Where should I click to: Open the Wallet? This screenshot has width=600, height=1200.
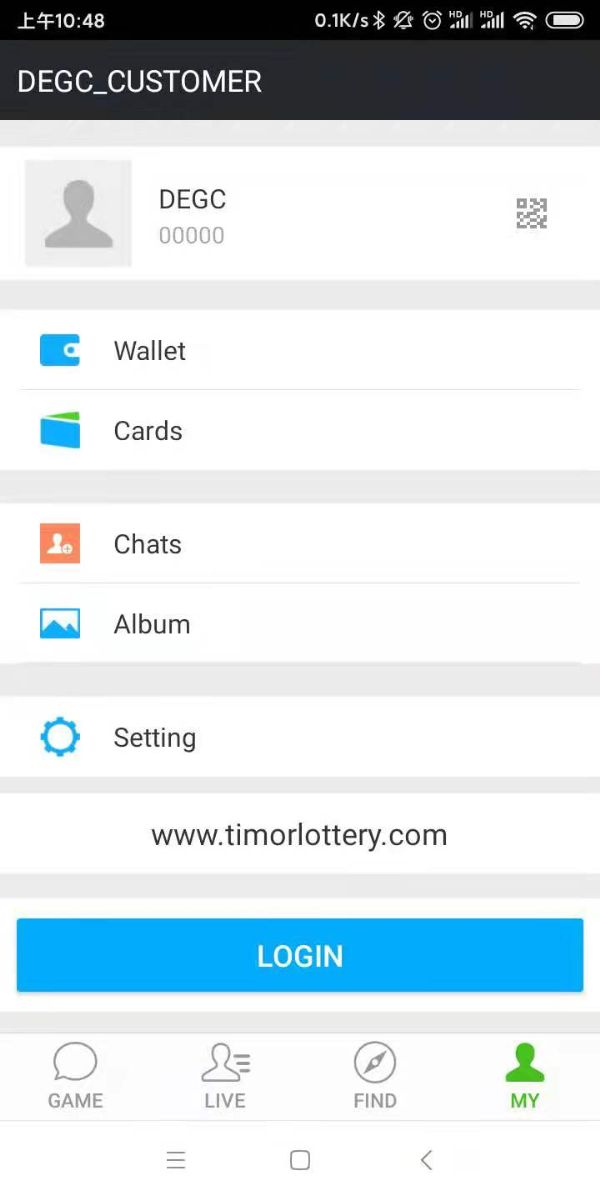pyautogui.click(x=300, y=351)
